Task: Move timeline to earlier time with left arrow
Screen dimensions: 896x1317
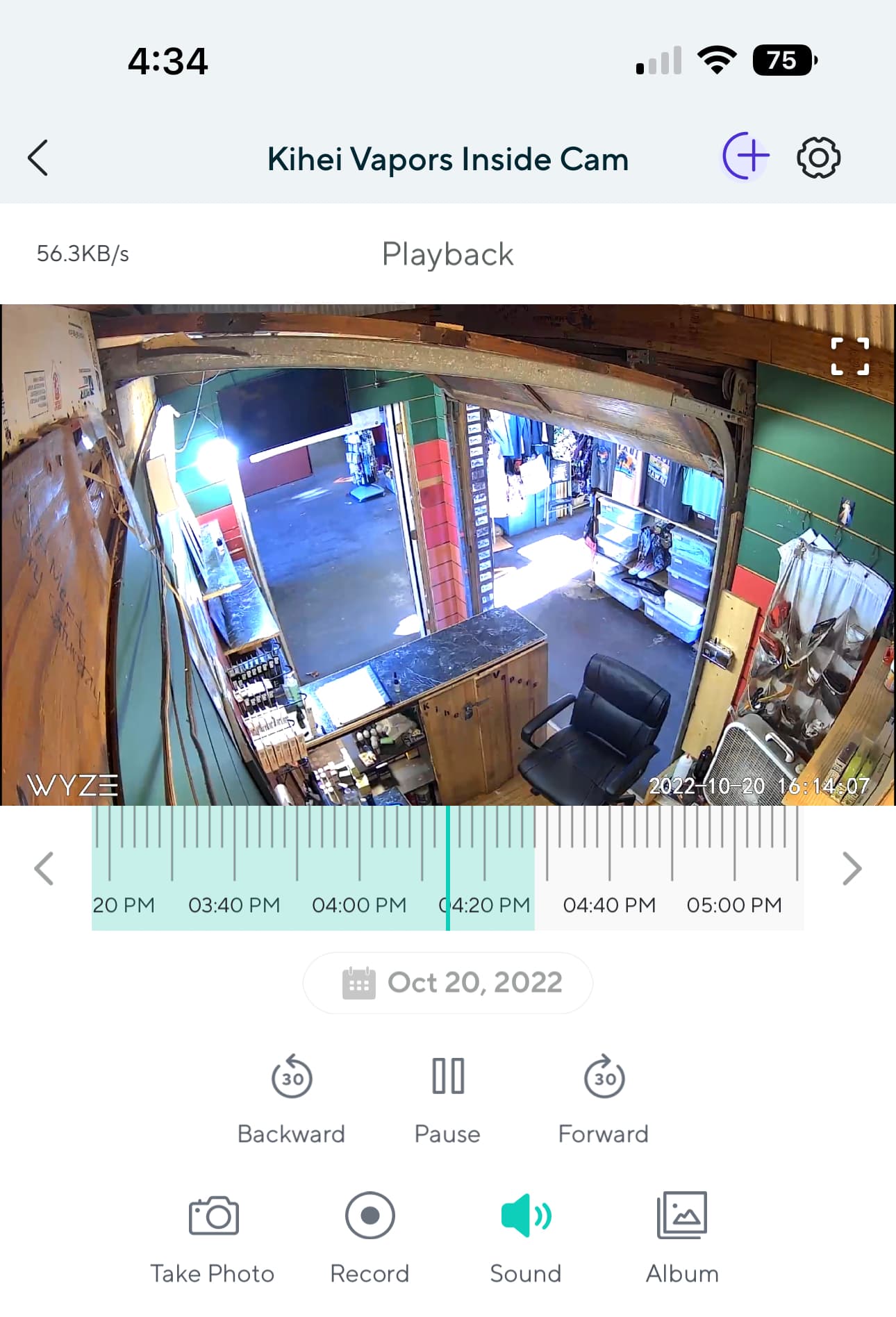Action: pyautogui.click(x=44, y=868)
